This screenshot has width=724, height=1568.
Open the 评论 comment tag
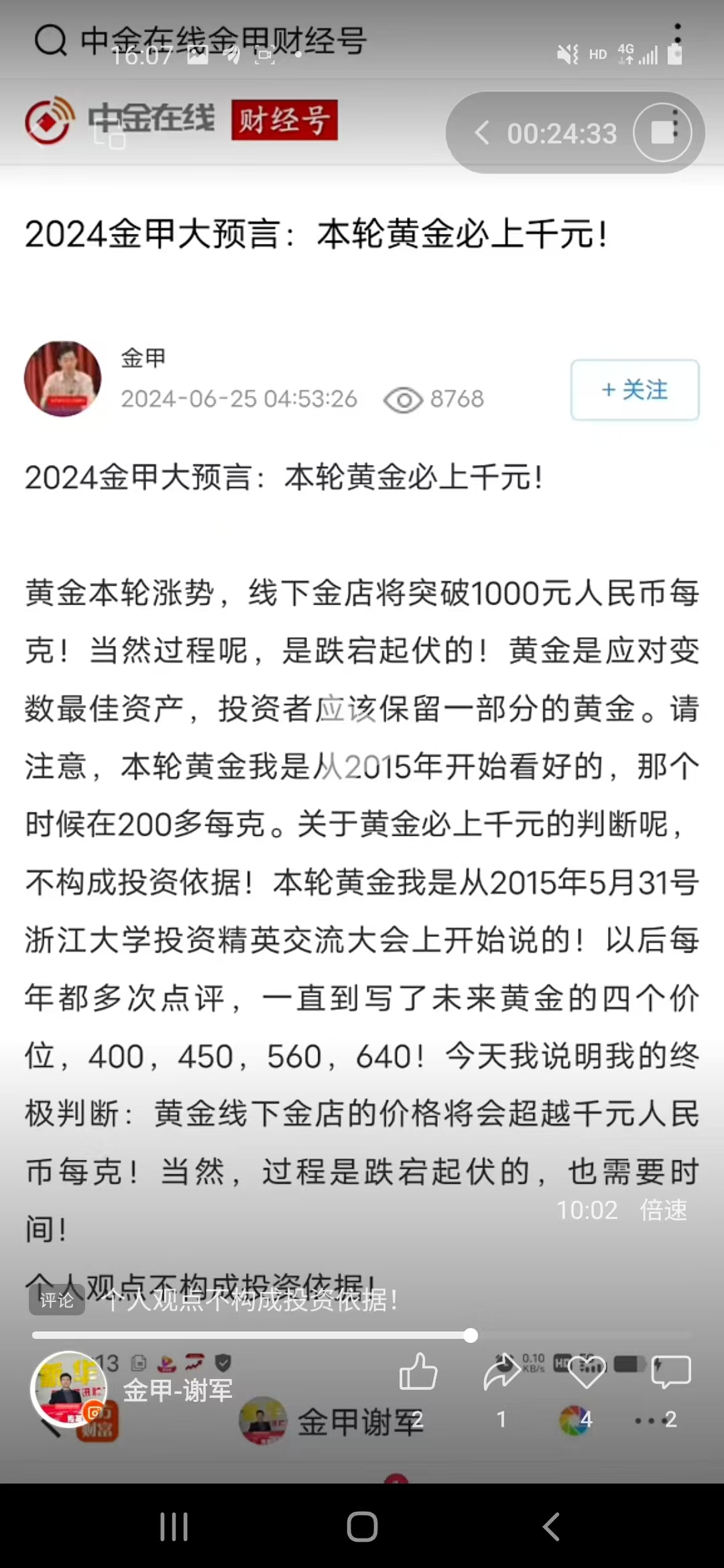(x=57, y=1300)
